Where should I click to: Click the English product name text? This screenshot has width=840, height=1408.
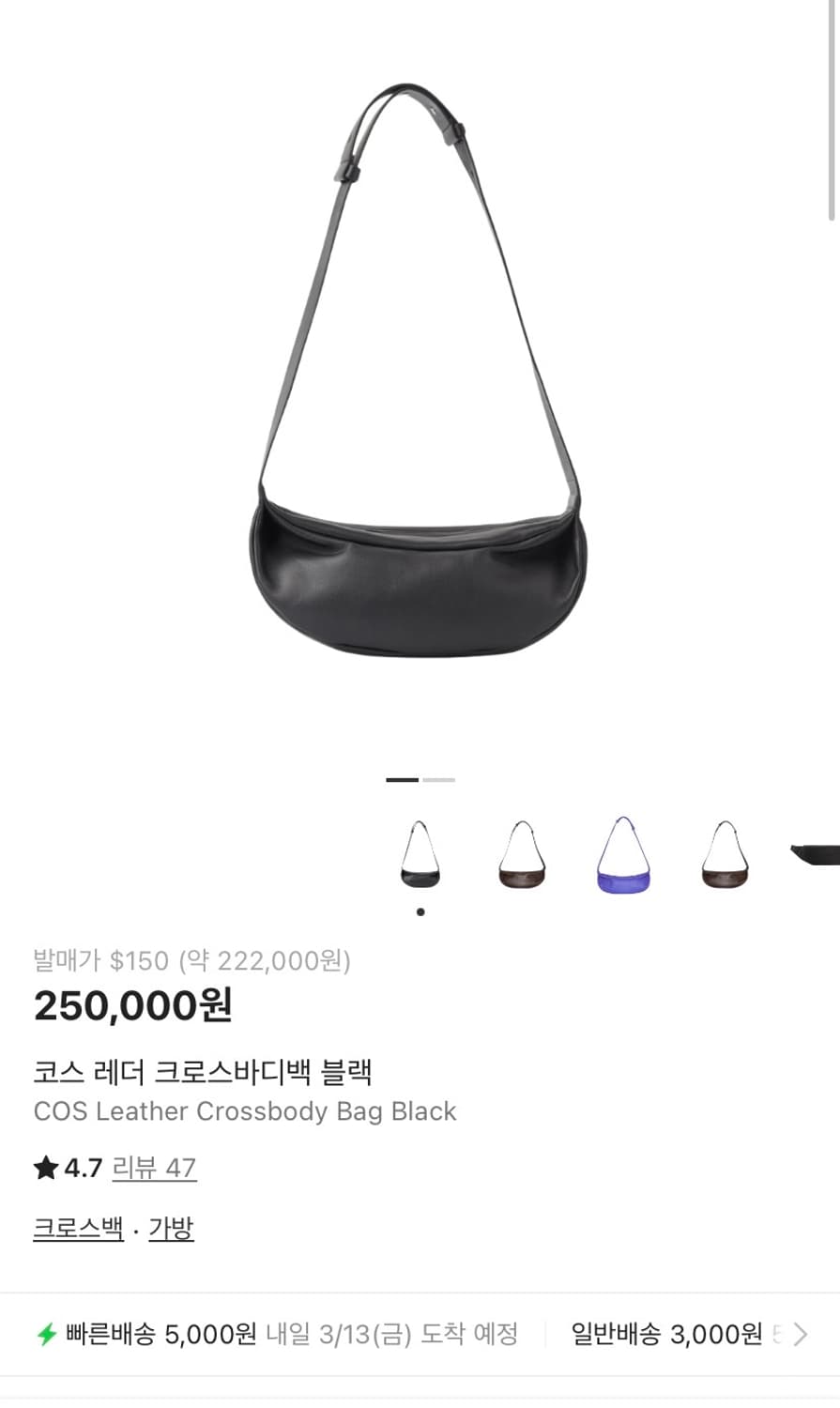[x=245, y=1112]
